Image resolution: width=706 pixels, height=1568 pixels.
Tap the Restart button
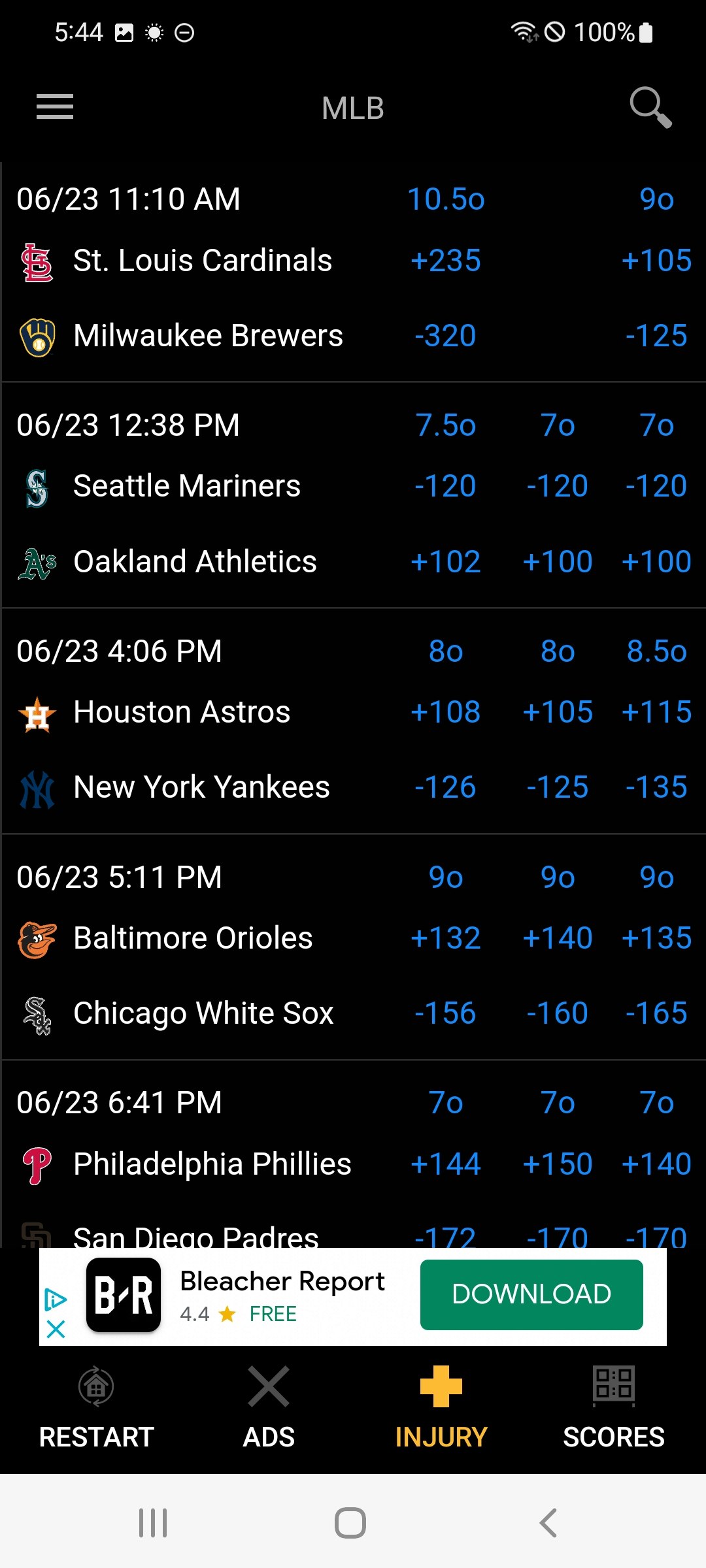(96, 1405)
